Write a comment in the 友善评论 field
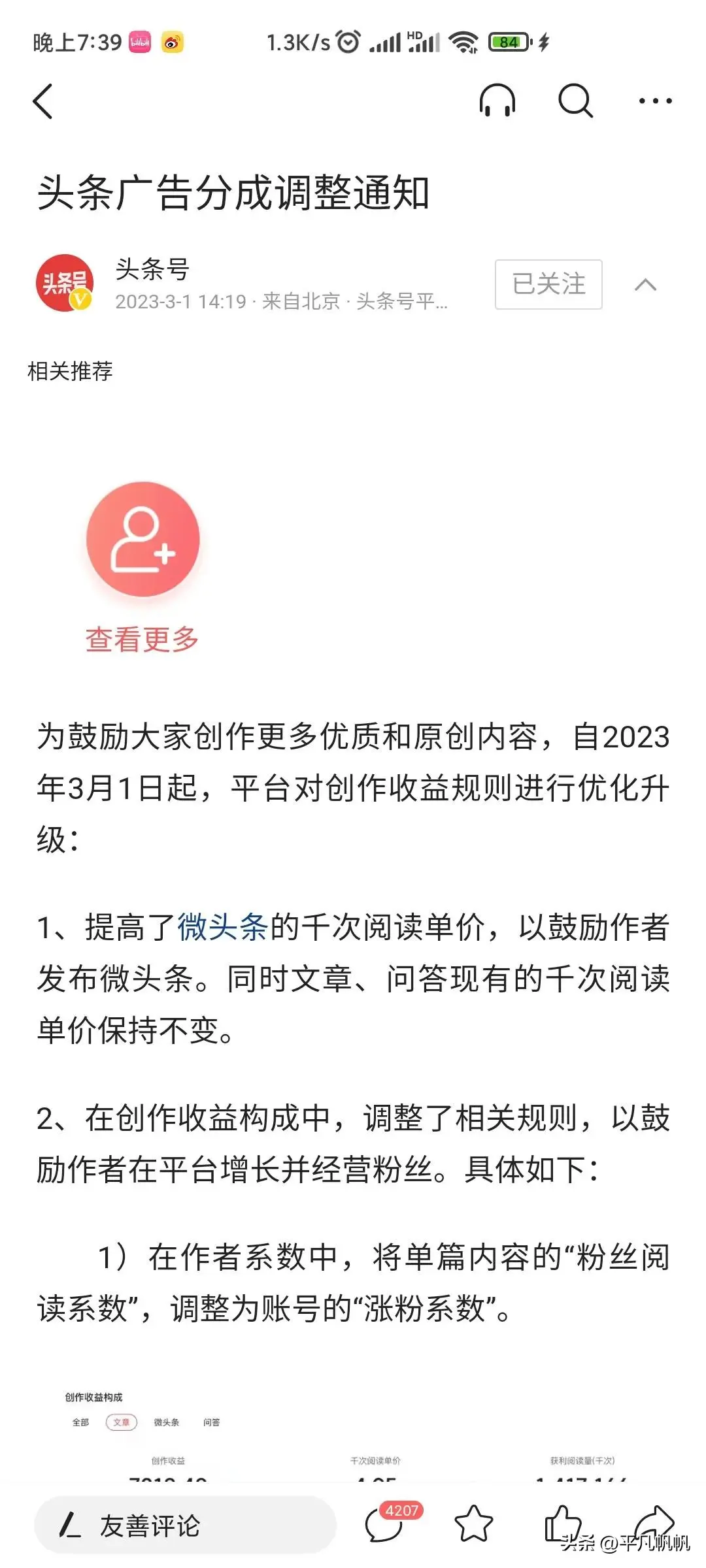Viewport: 706px width, 1568px height. (x=185, y=1526)
